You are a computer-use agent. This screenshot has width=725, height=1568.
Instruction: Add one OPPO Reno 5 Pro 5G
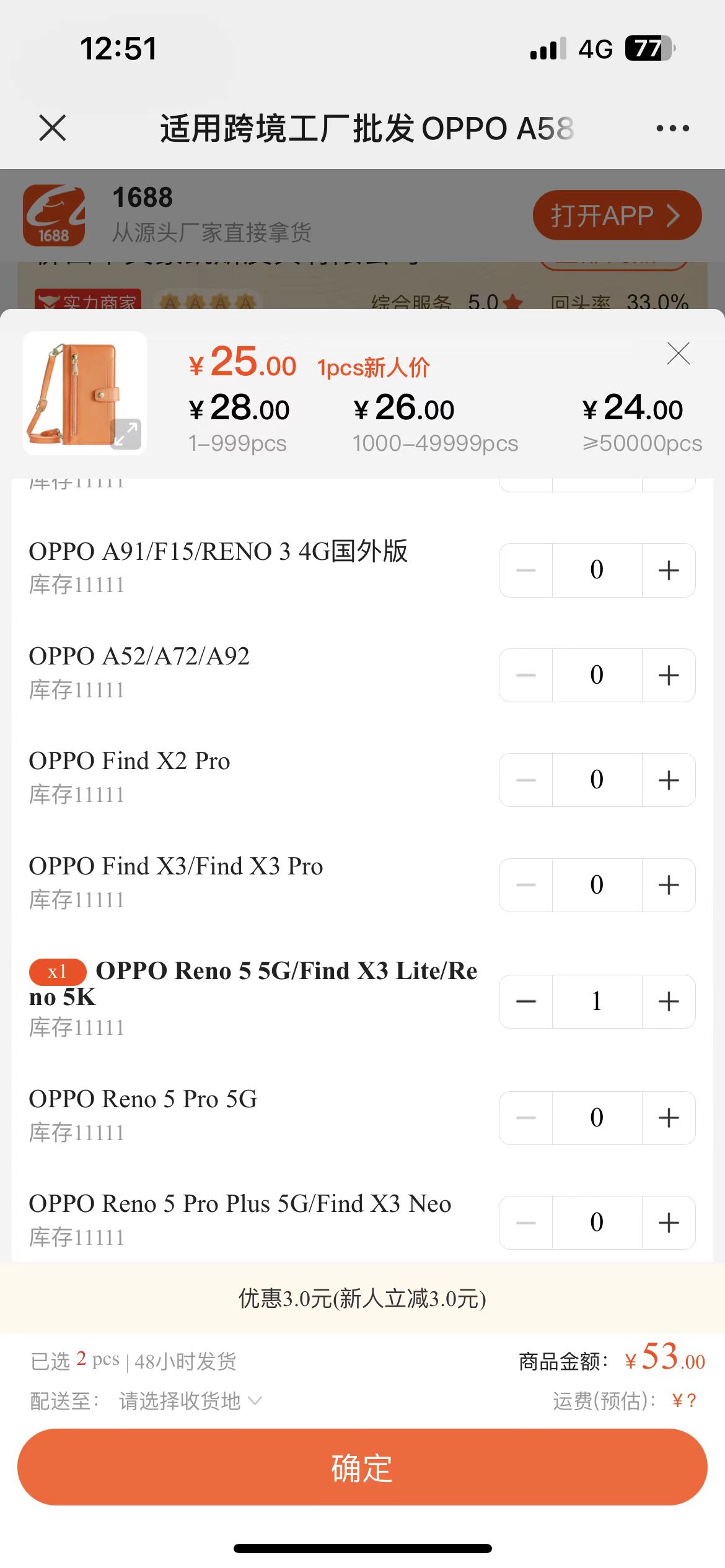[669, 1118]
